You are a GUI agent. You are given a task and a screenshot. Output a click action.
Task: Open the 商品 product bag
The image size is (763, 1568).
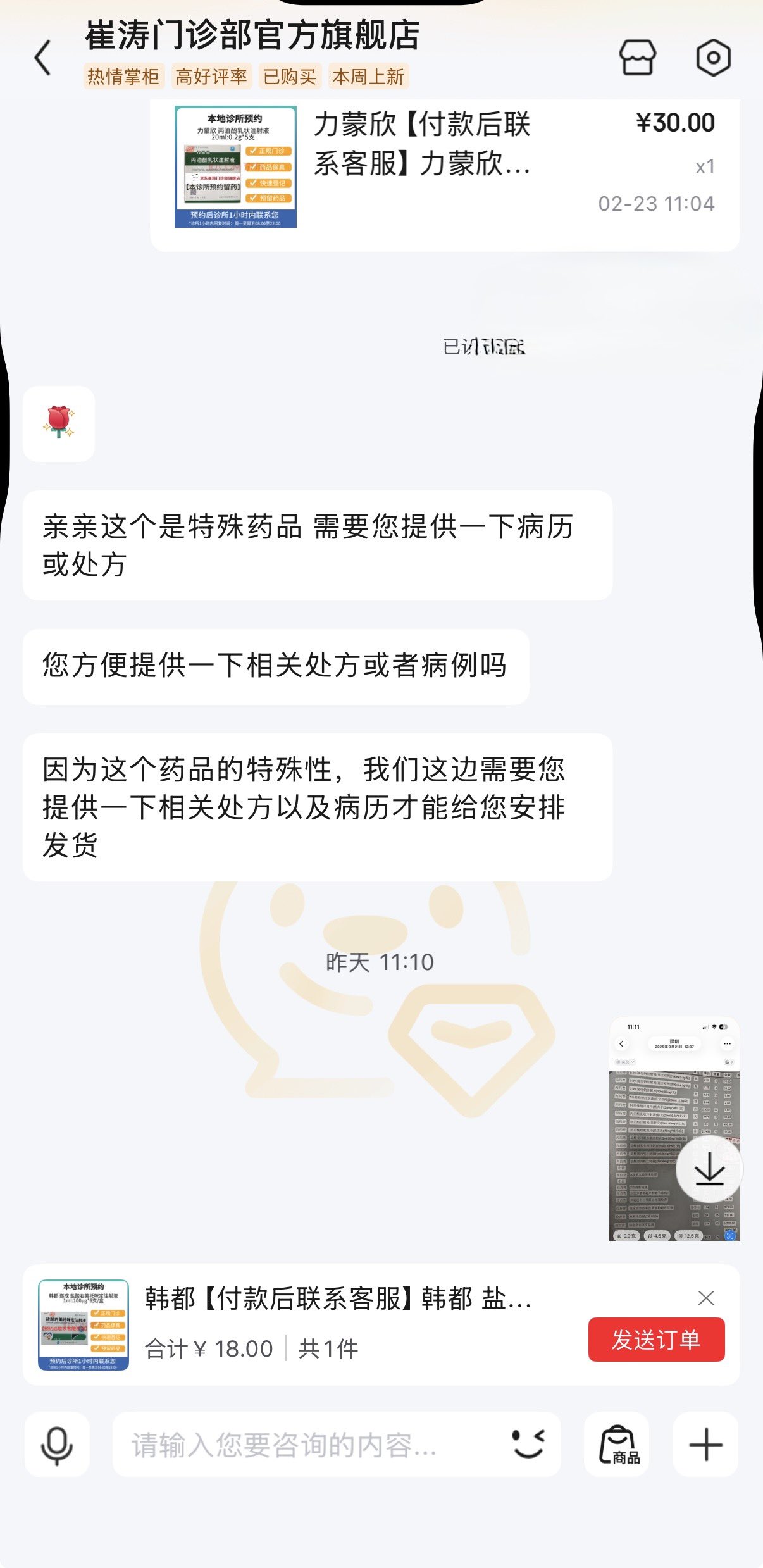(617, 1445)
